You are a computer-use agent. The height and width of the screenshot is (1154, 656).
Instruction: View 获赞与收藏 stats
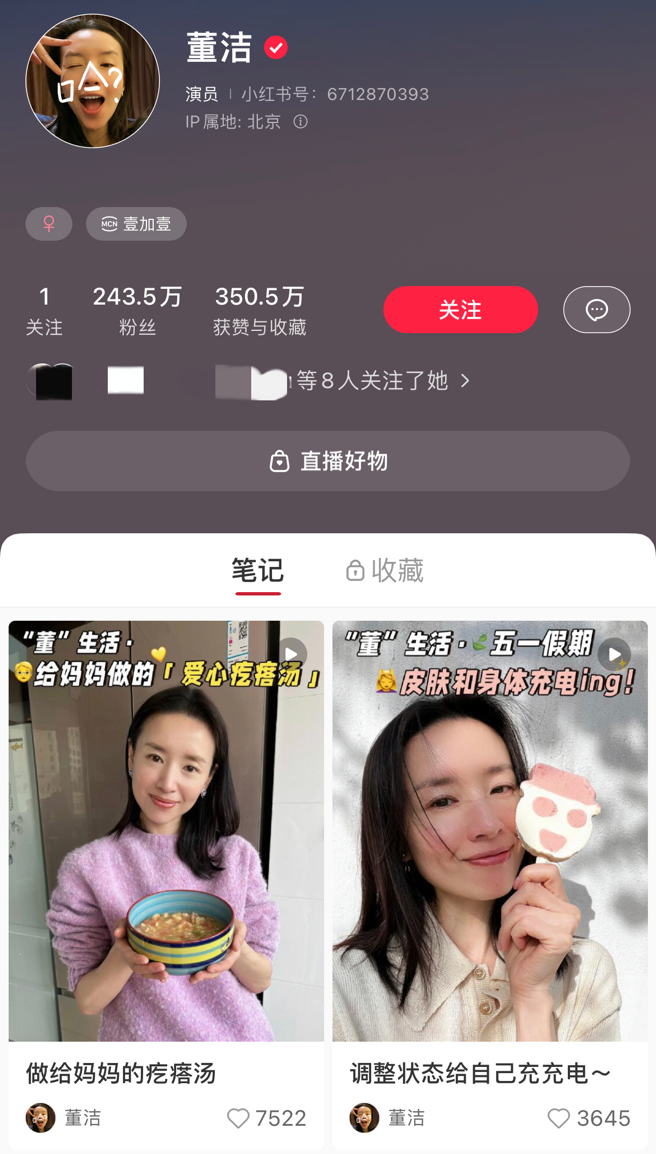click(x=259, y=310)
